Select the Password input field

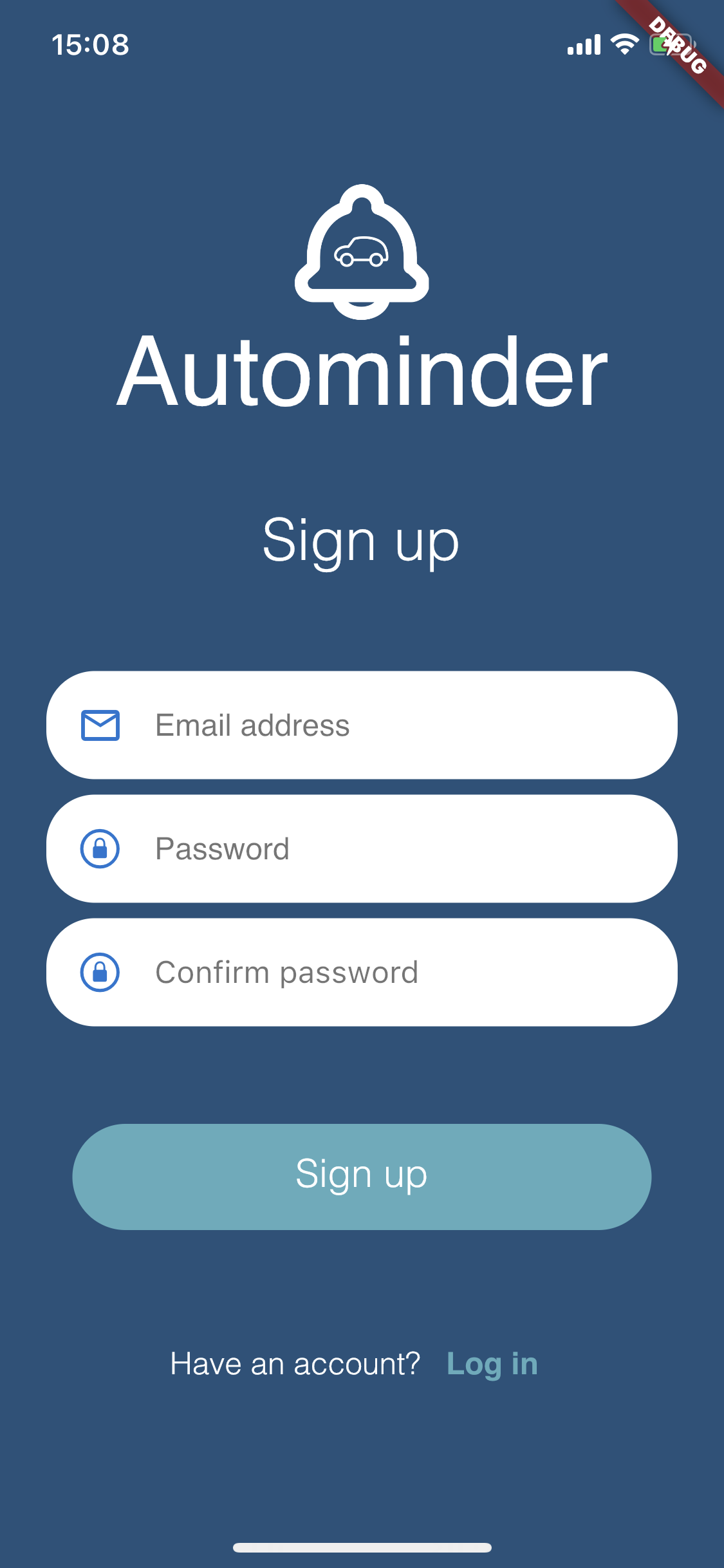click(x=360, y=849)
